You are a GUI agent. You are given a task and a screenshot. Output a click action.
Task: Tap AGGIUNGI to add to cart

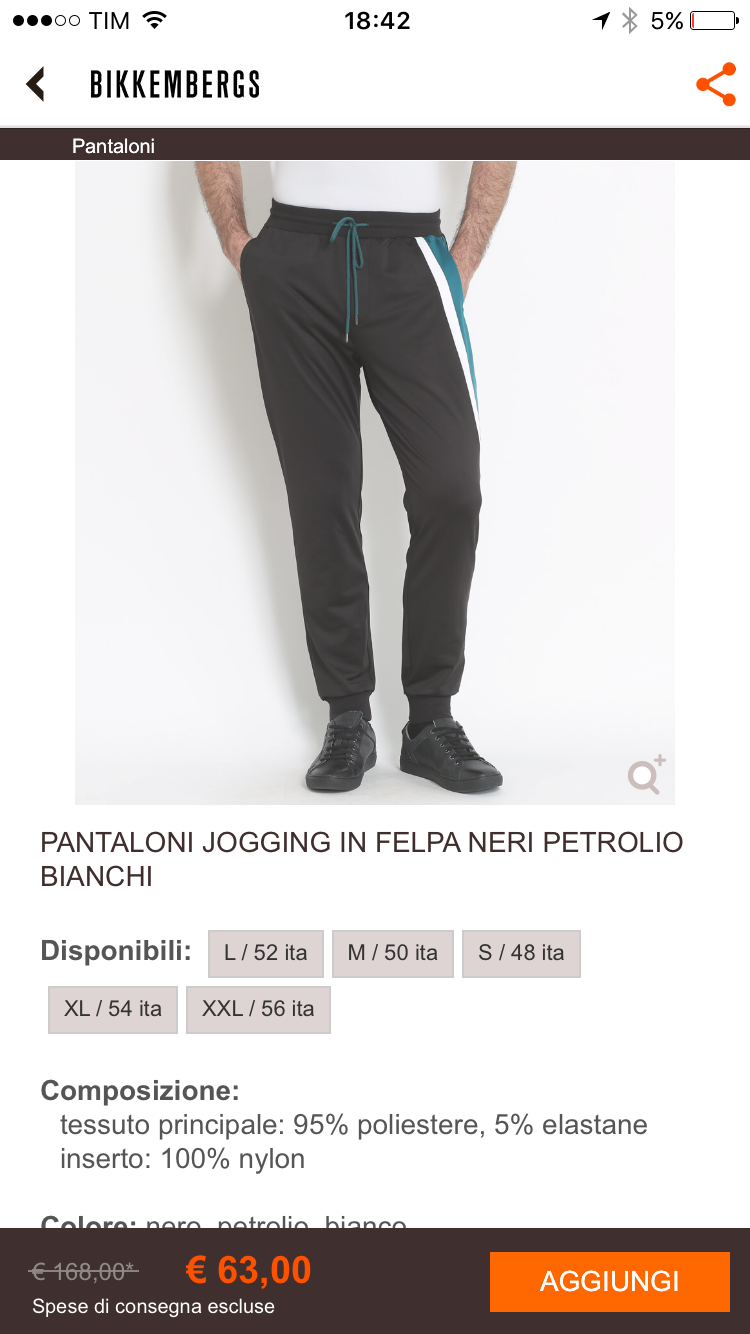click(609, 1281)
